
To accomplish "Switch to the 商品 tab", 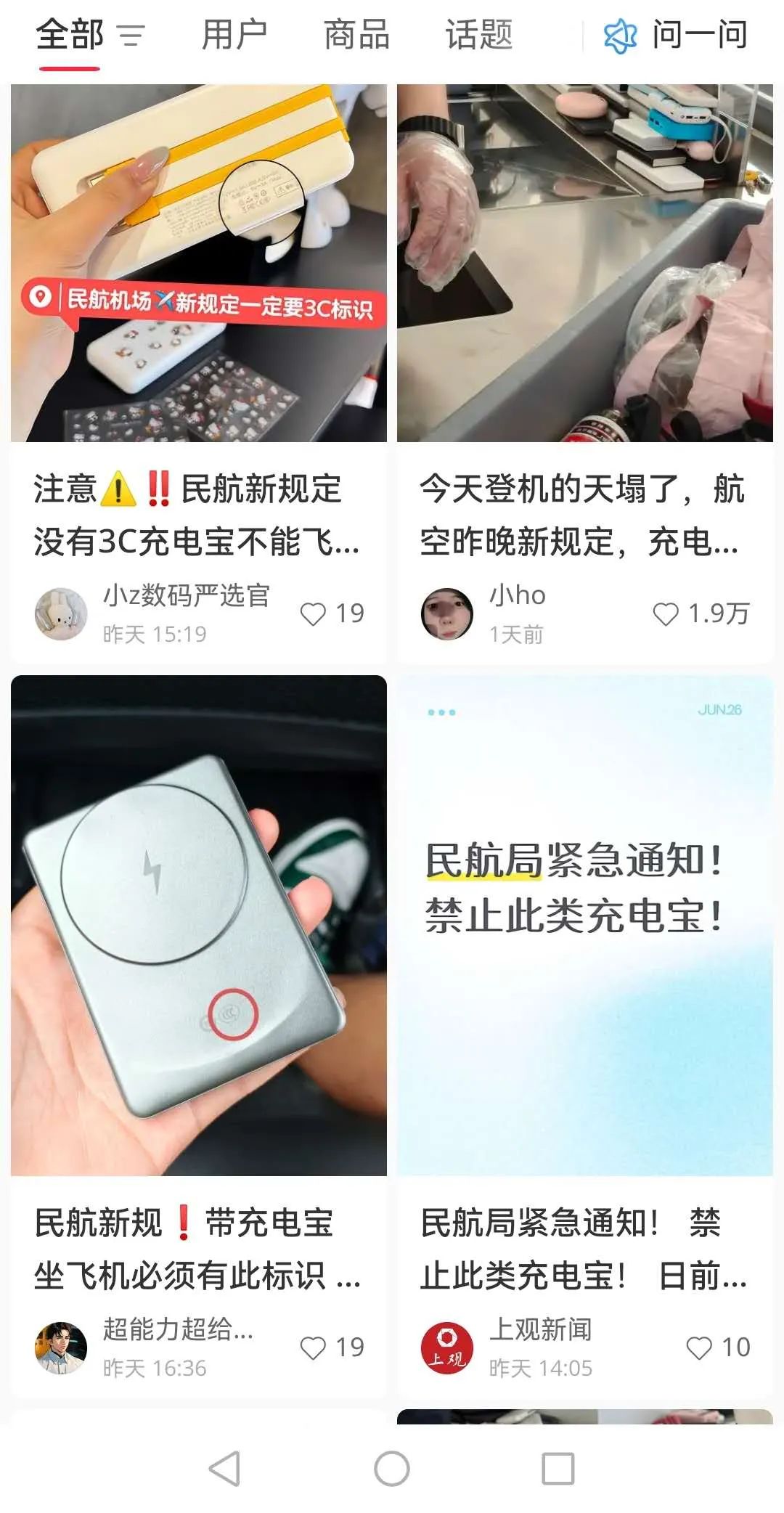I will pos(356,35).
